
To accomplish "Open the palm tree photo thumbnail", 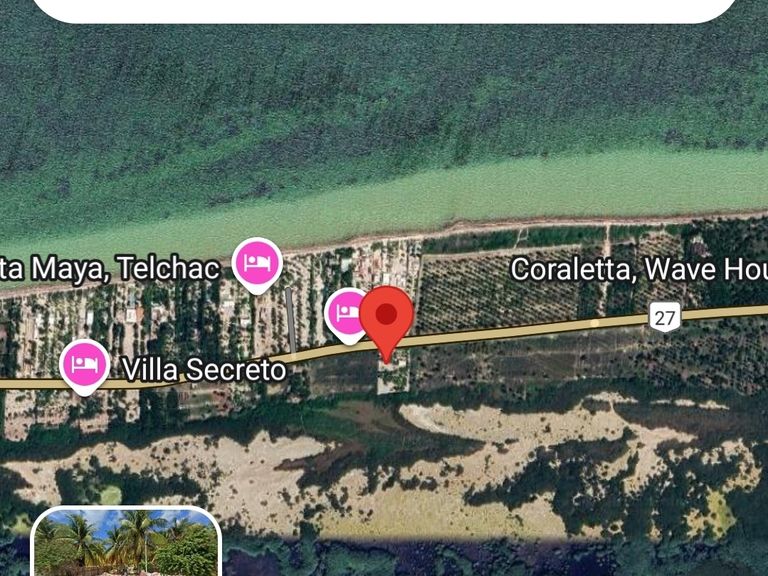I will [x=126, y=543].
